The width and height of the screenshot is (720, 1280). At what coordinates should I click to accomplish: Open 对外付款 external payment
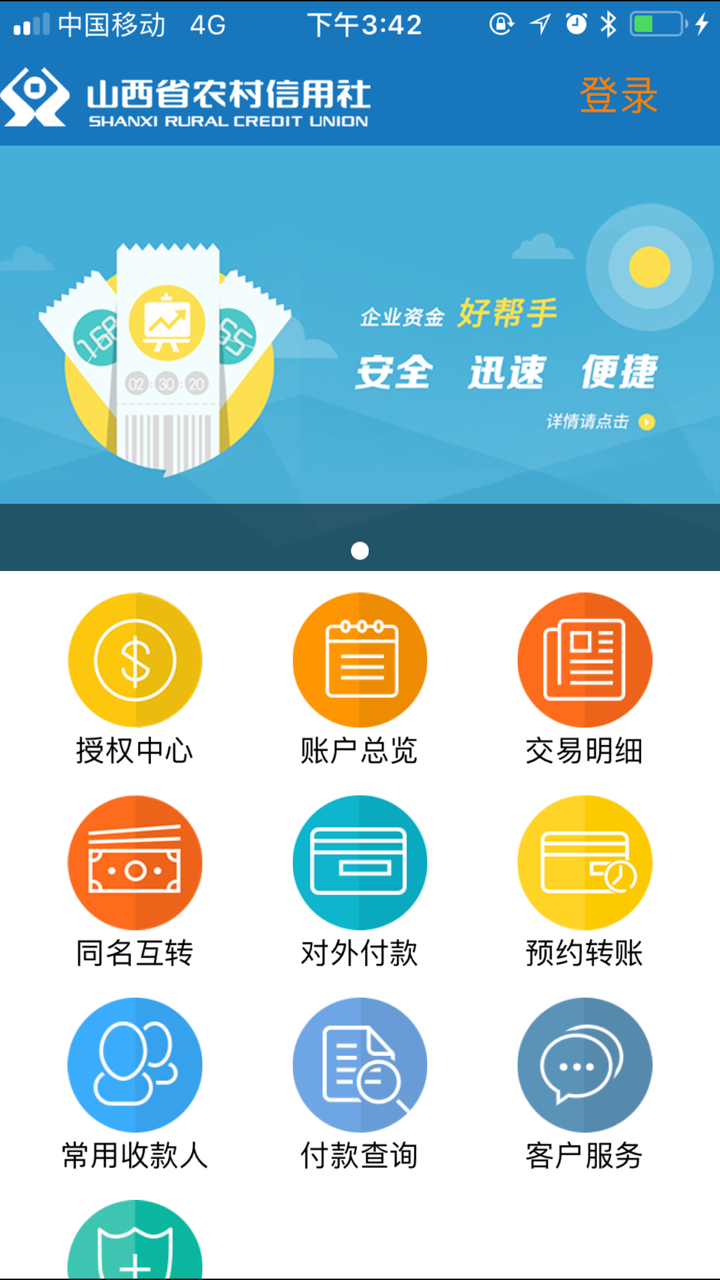(360, 862)
